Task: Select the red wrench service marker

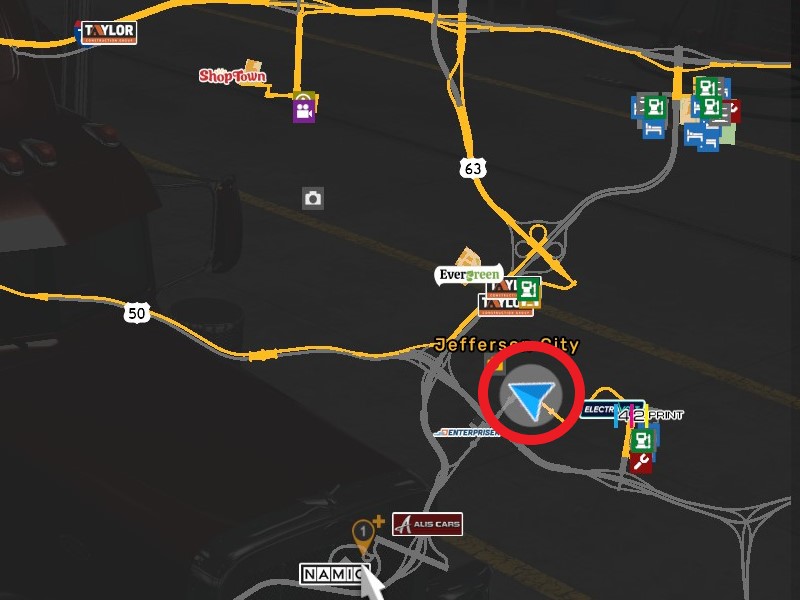Action: (640, 463)
